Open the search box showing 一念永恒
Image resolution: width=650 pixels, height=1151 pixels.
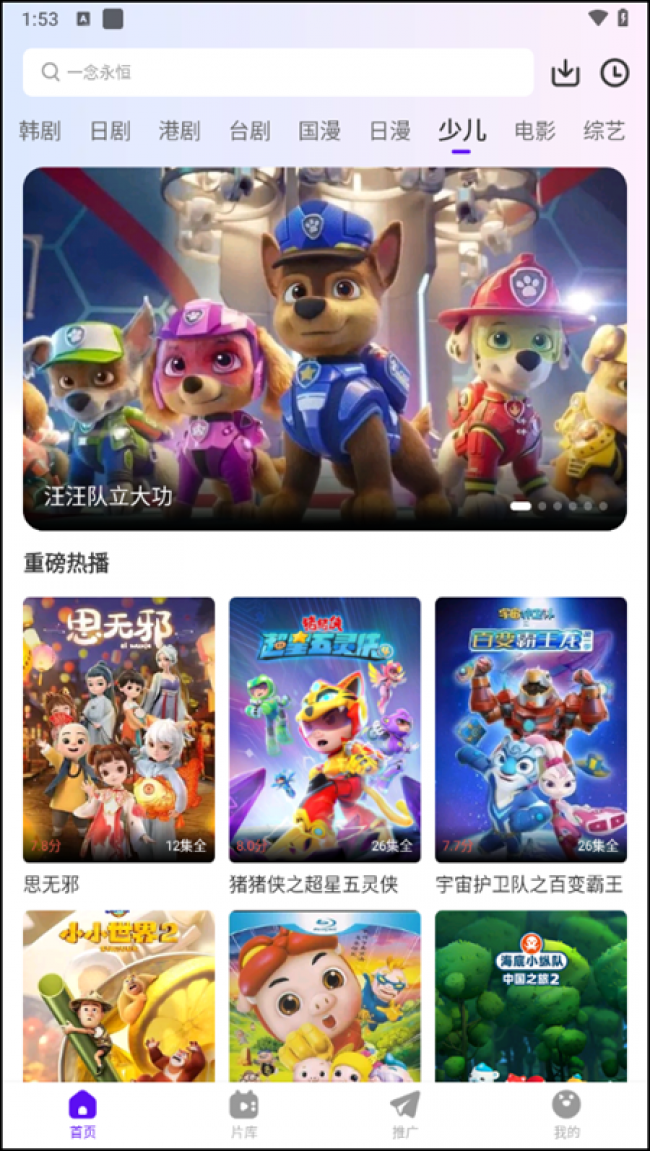[x=278, y=72]
